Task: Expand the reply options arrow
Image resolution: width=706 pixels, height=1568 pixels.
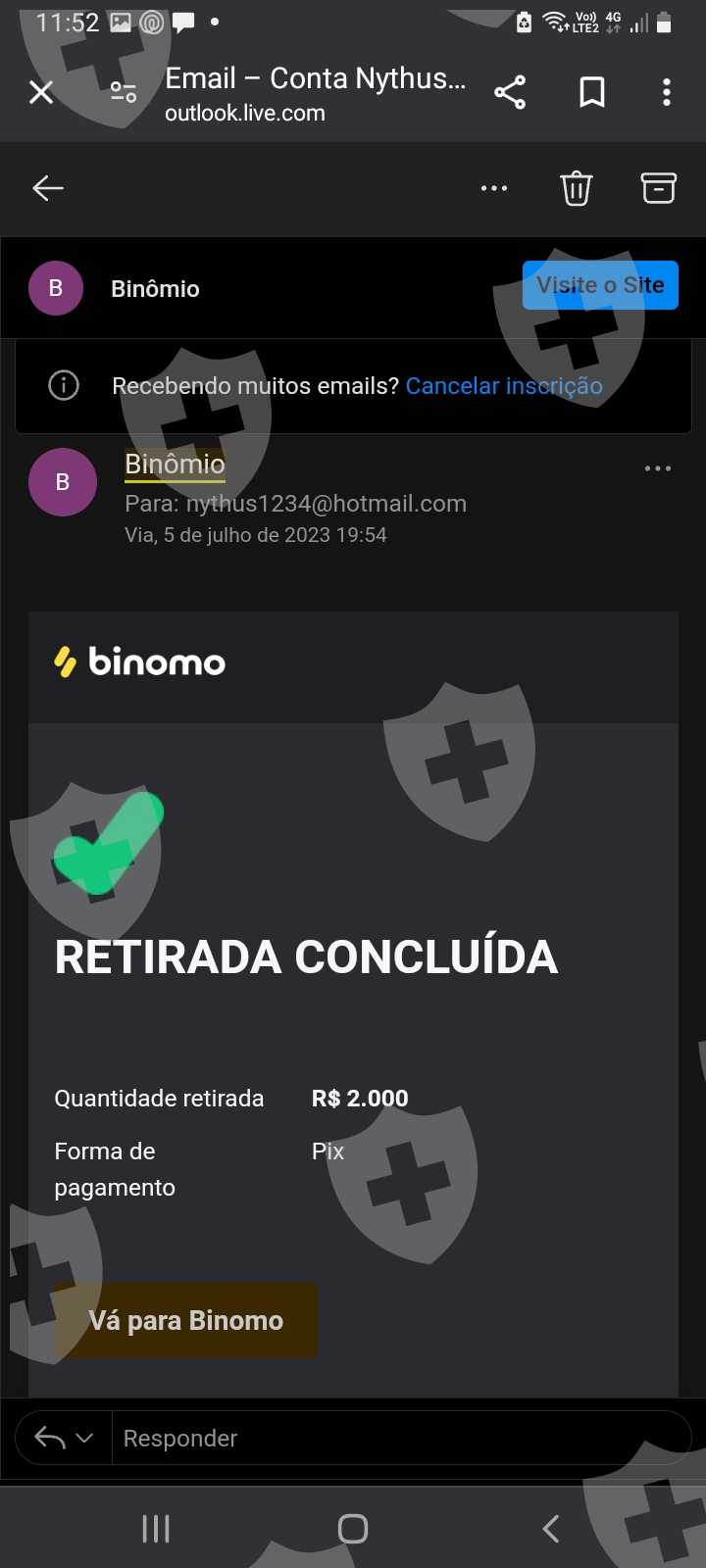Action: [x=84, y=1438]
